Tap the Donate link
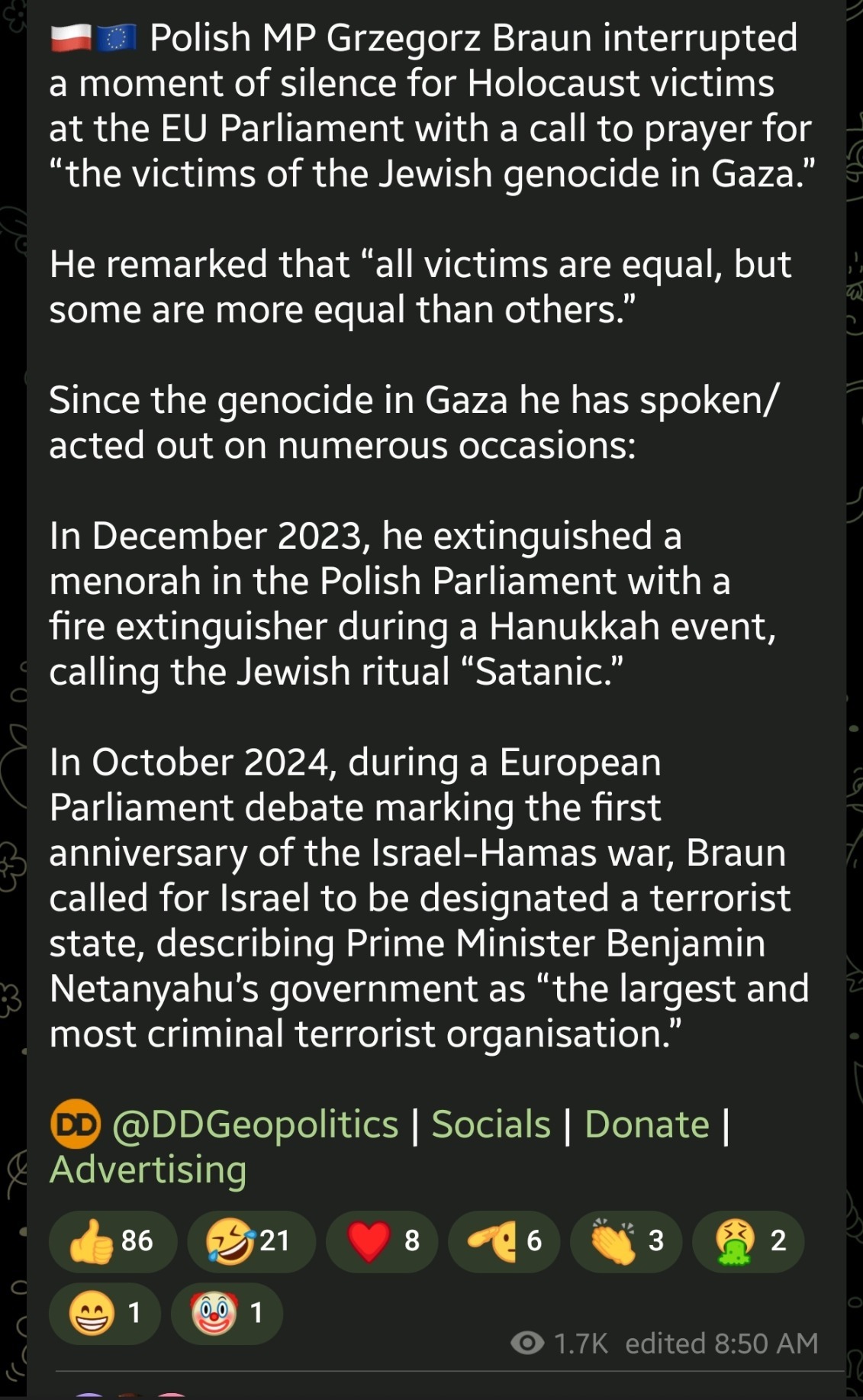The height and width of the screenshot is (1400, 863). (647, 1124)
